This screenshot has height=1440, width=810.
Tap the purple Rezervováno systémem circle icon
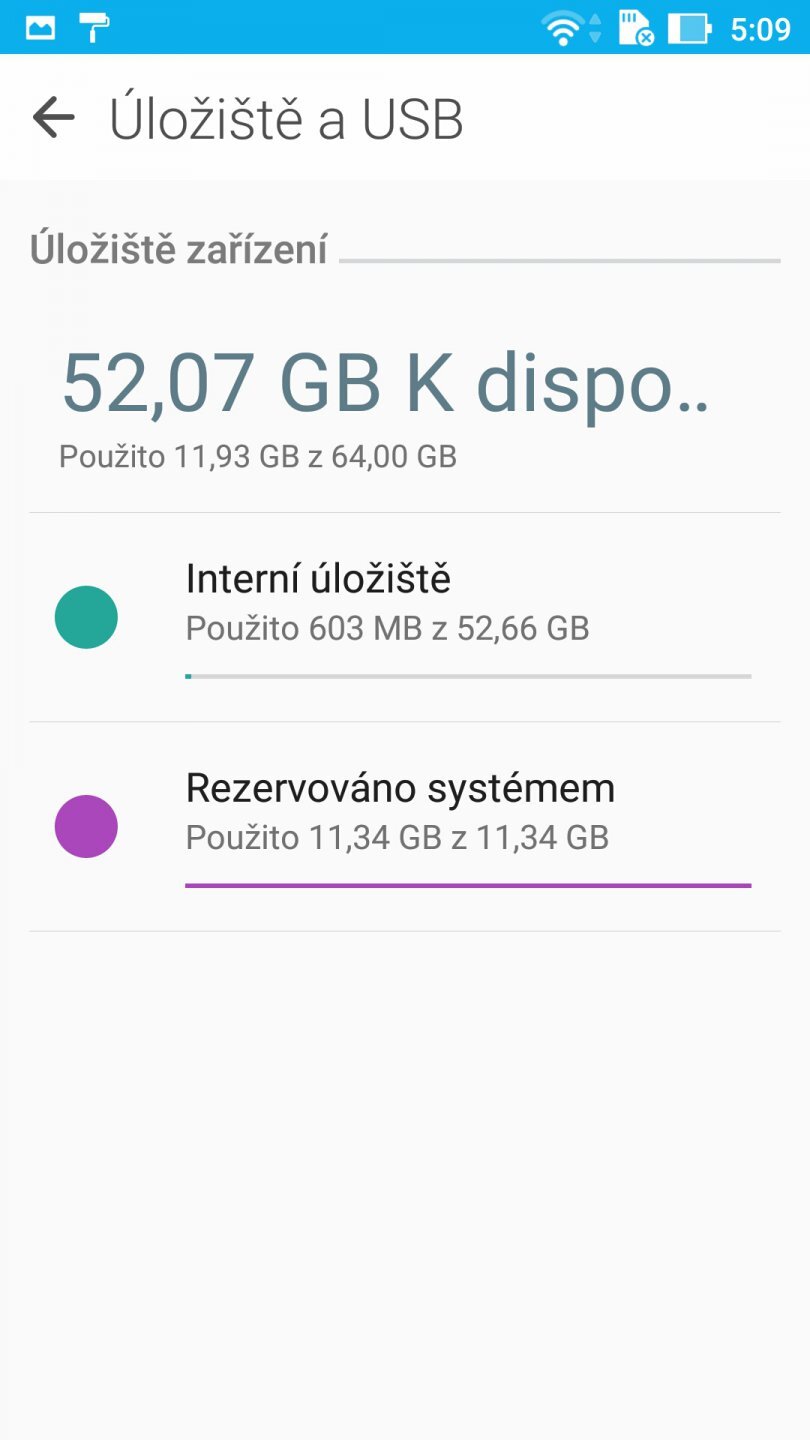click(86, 825)
